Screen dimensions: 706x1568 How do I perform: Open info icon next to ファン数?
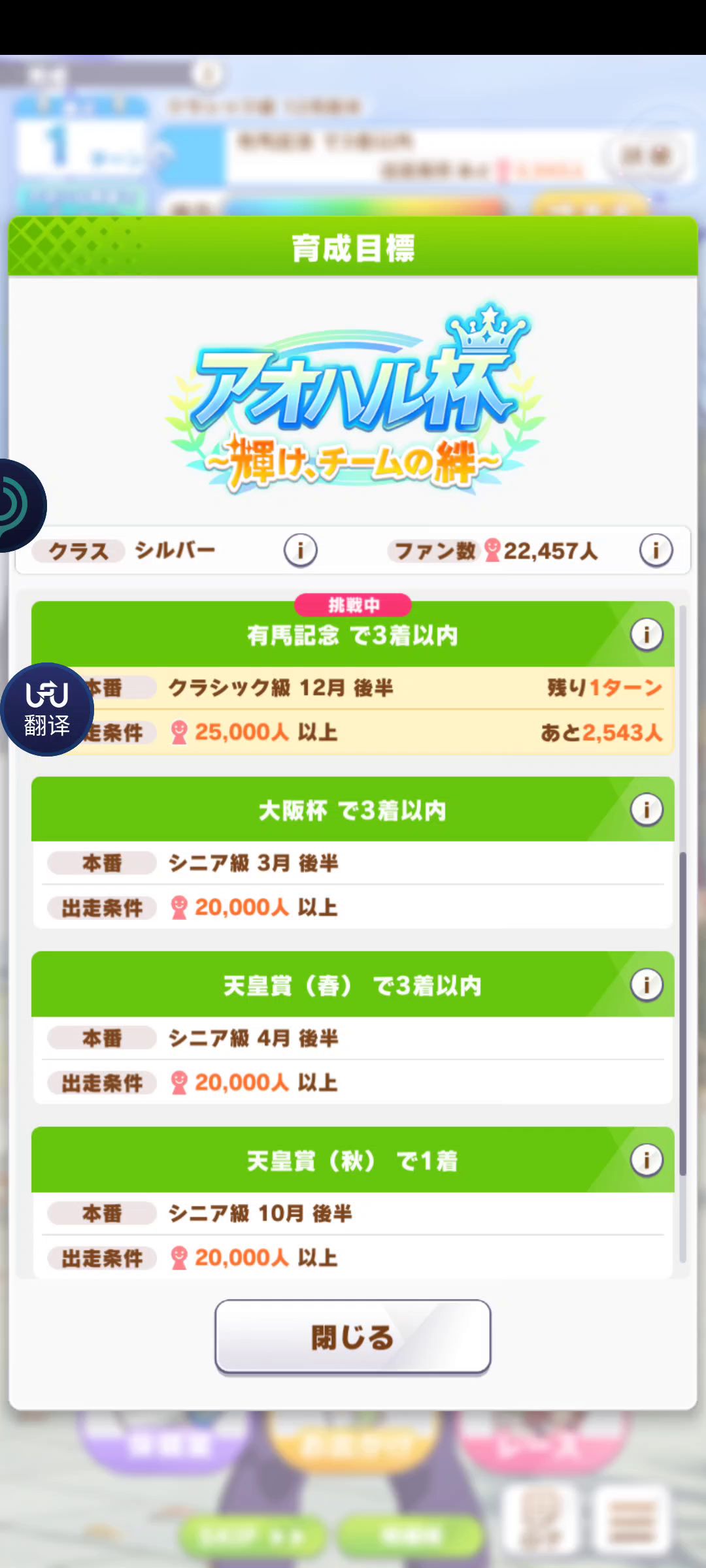(x=656, y=550)
